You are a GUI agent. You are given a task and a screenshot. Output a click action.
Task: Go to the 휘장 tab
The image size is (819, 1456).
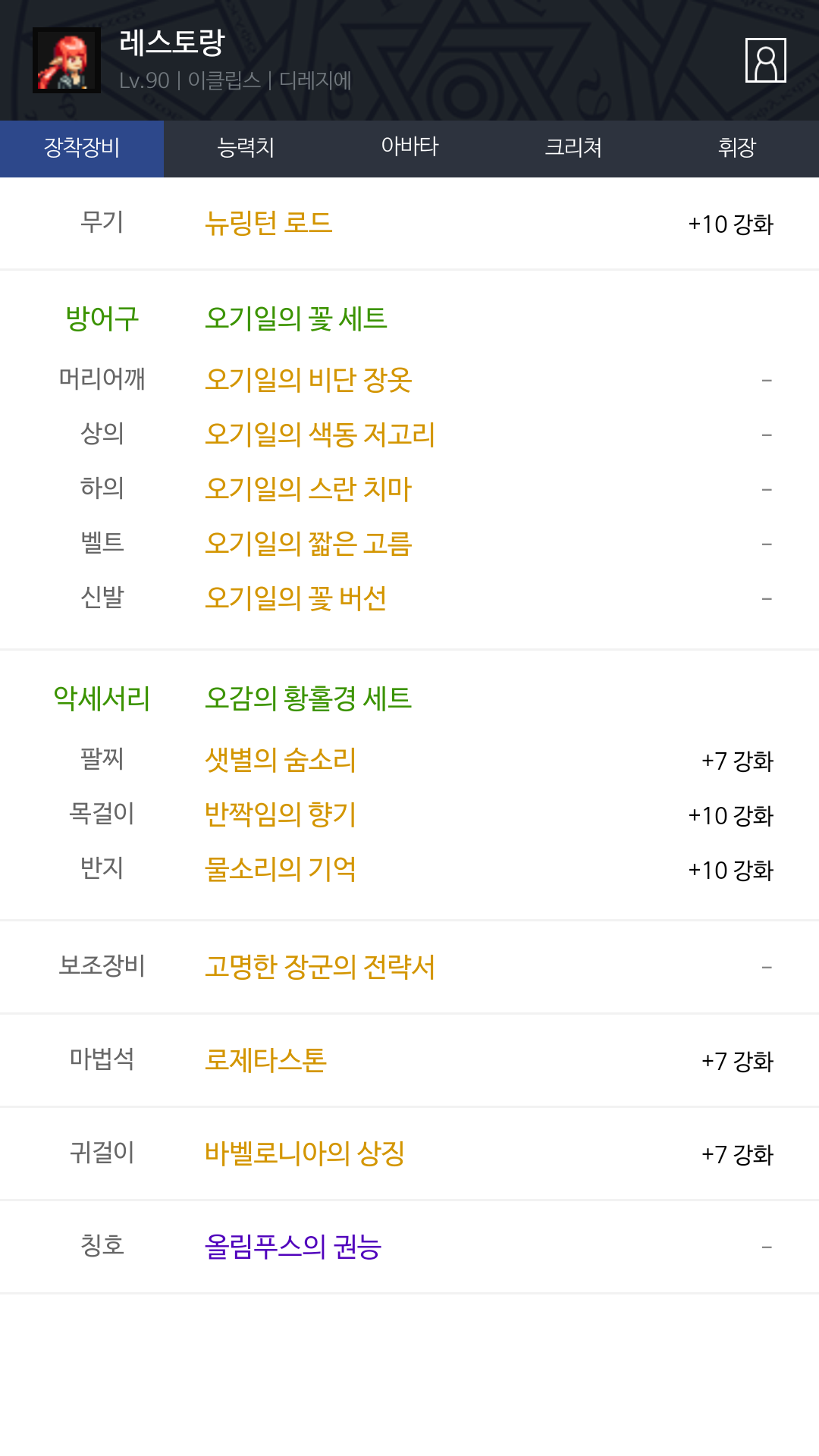737,149
